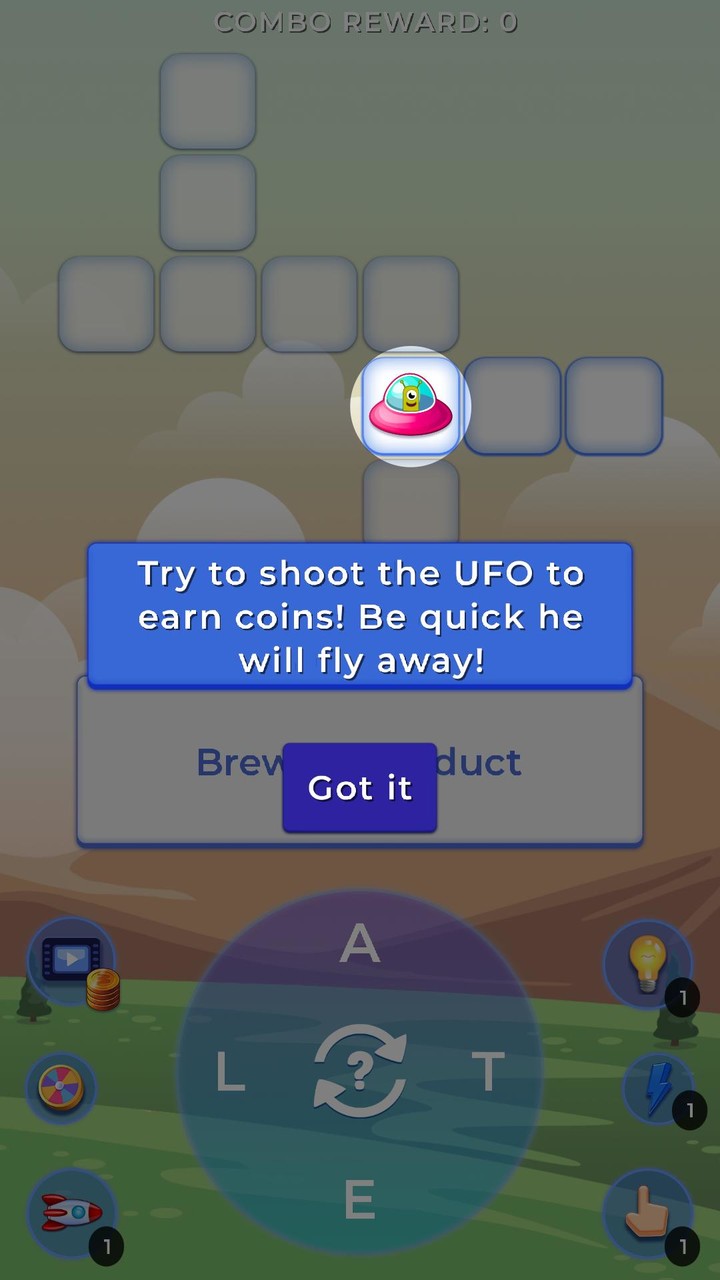Select letter A on the wheel
This screenshot has width=720, height=1280.
(x=360, y=944)
